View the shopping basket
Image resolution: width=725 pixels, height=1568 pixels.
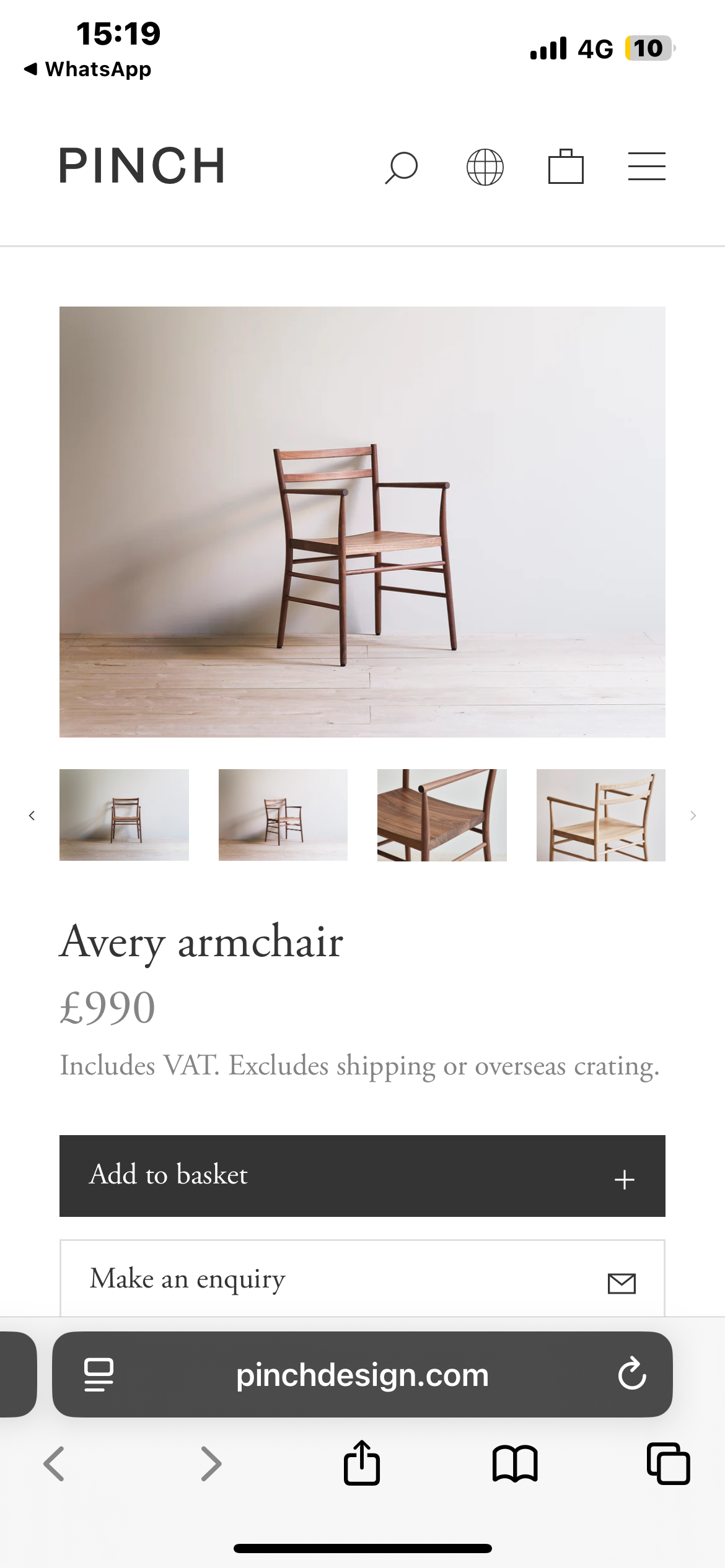pyautogui.click(x=566, y=167)
